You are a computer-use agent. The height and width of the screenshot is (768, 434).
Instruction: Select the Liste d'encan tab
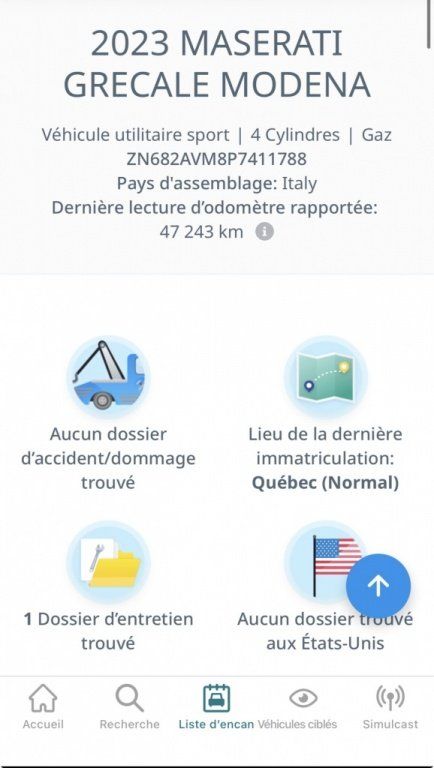[217, 707]
